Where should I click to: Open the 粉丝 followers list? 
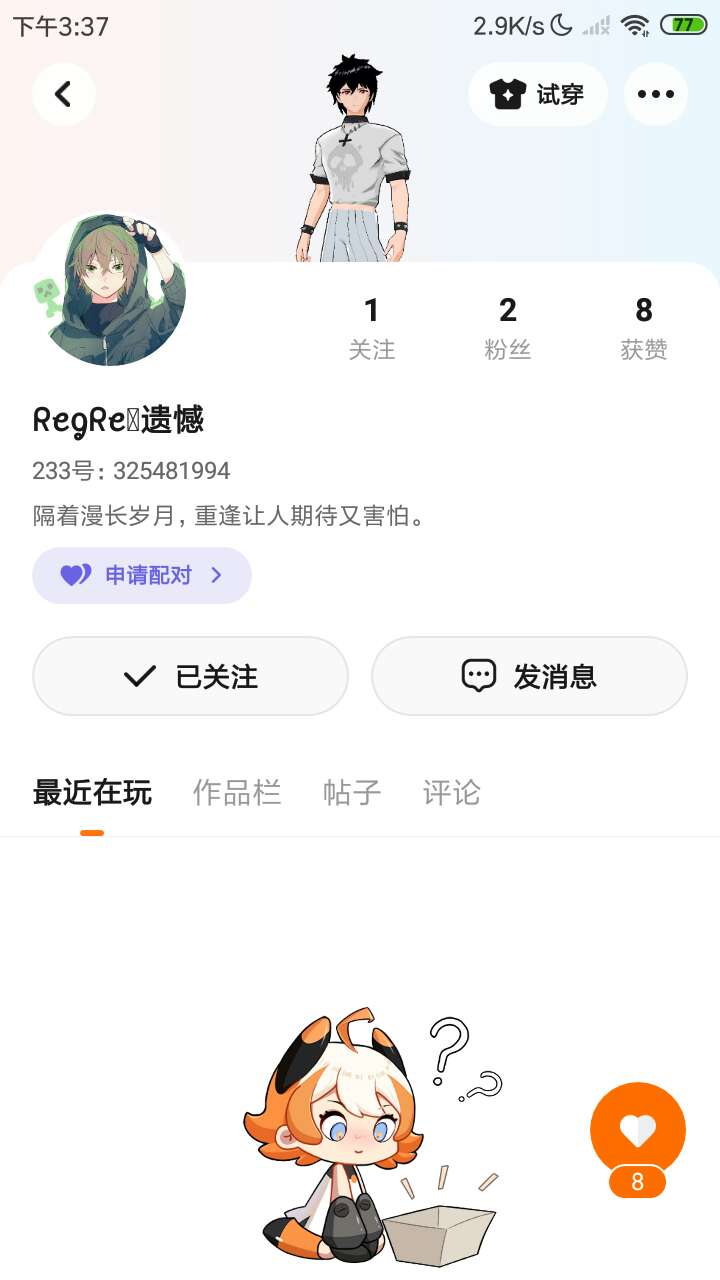pos(508,327)
